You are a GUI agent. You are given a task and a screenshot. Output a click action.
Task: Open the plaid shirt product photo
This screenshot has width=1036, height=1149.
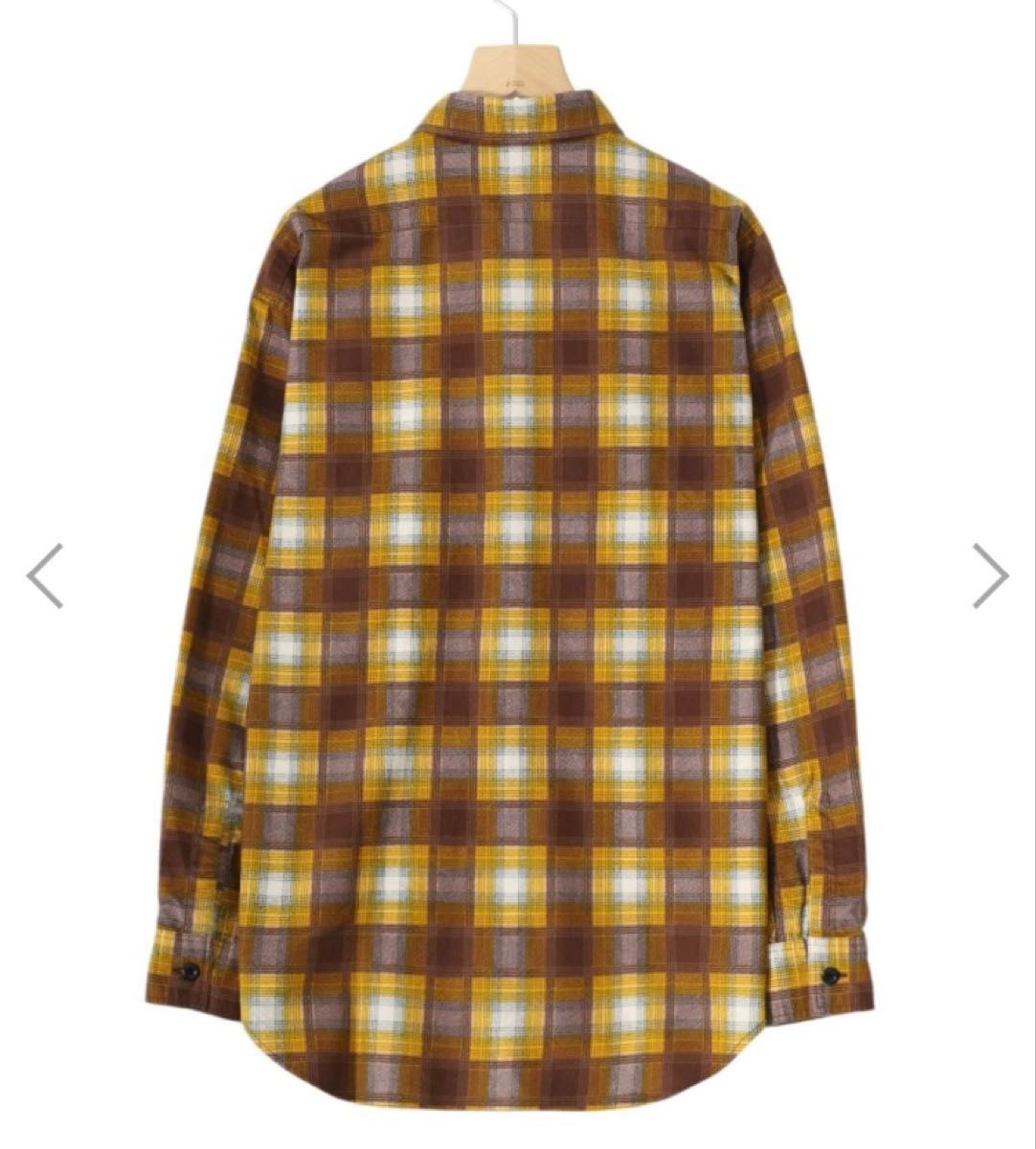(x=517, y=594)
